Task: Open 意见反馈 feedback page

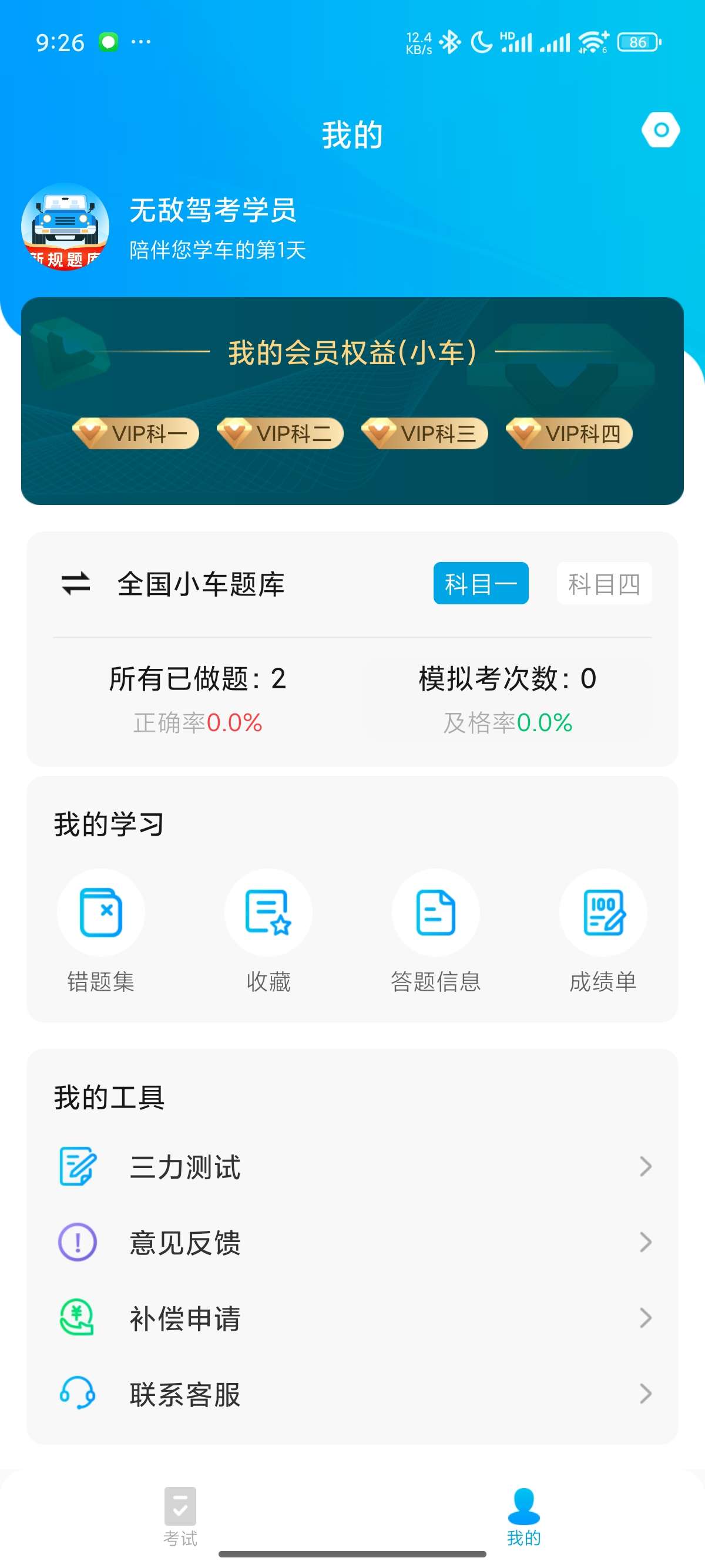Action: point(352,1242)
